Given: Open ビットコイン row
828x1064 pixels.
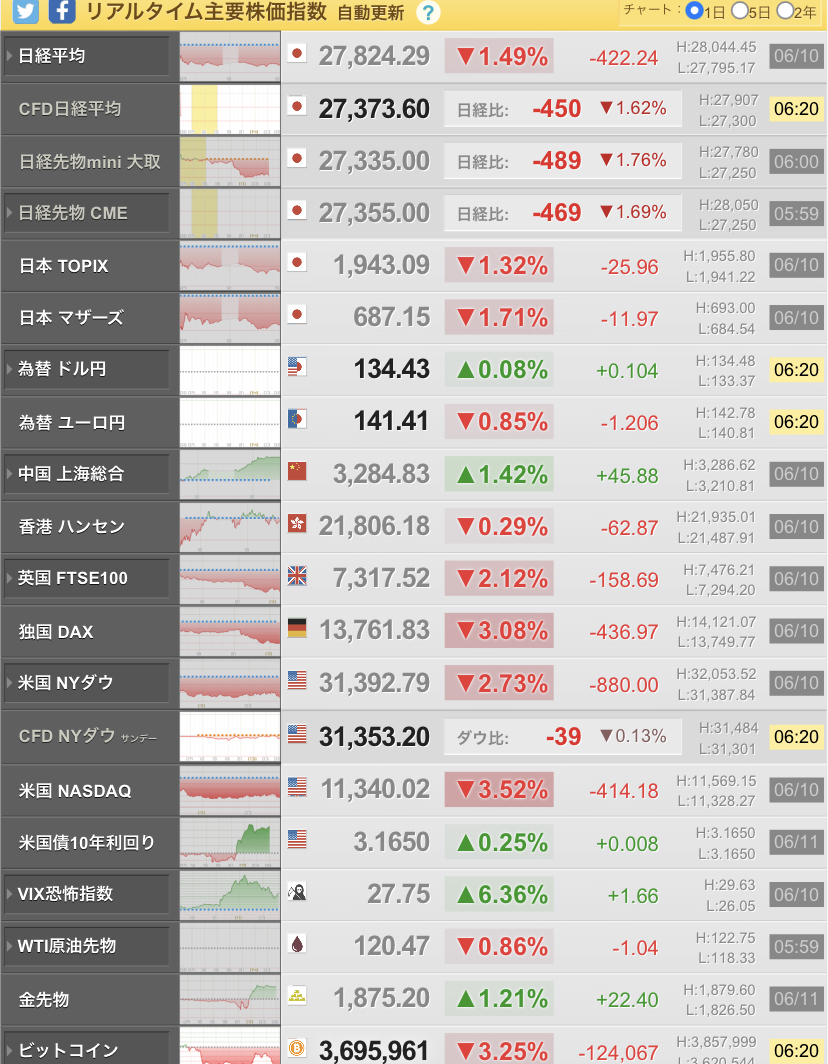Looking at the screenshot, I should pos(87,1049).
